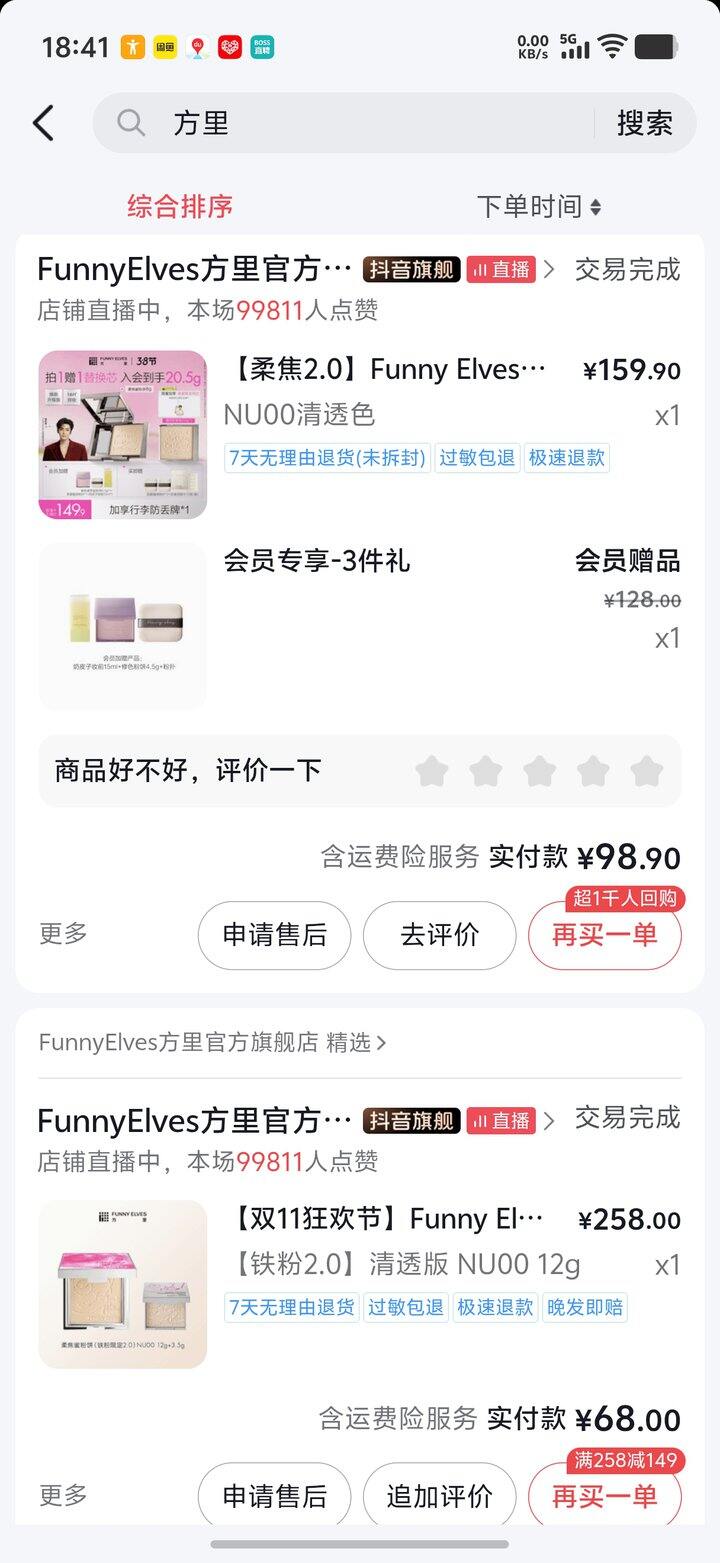Select the third rating star
This screenshot has height=1563, width=720.
coord(540,771)
